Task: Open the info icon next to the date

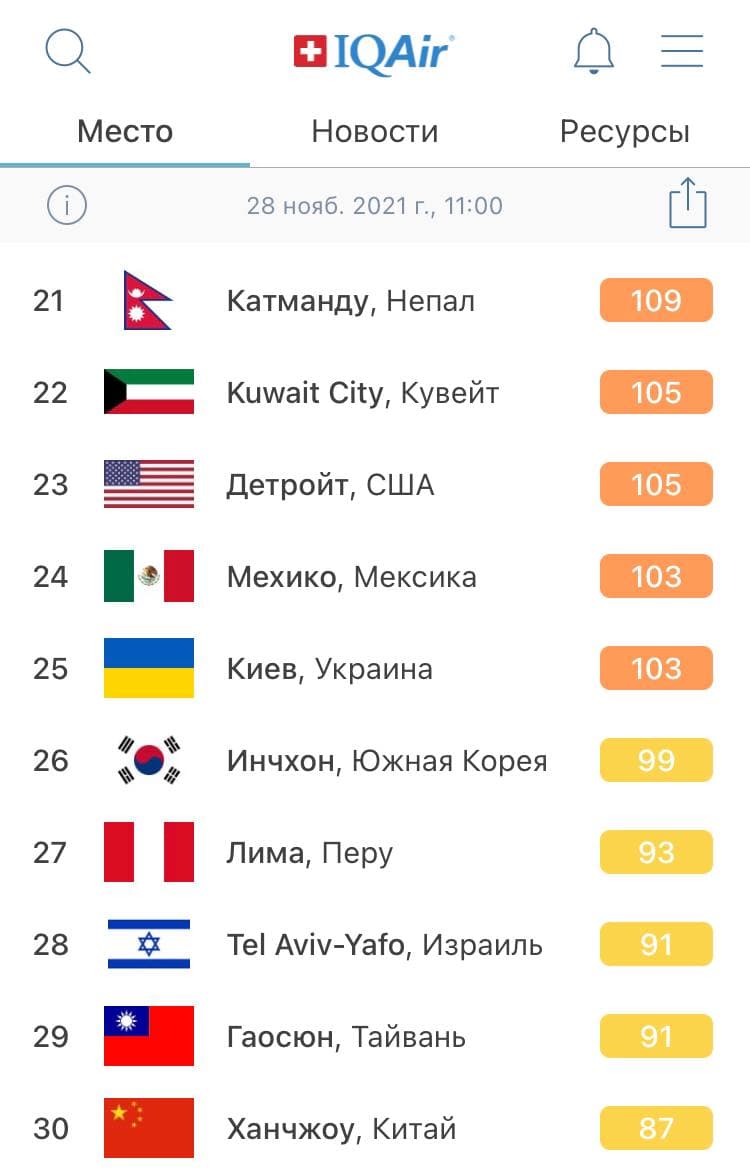Action: point(66,205)
